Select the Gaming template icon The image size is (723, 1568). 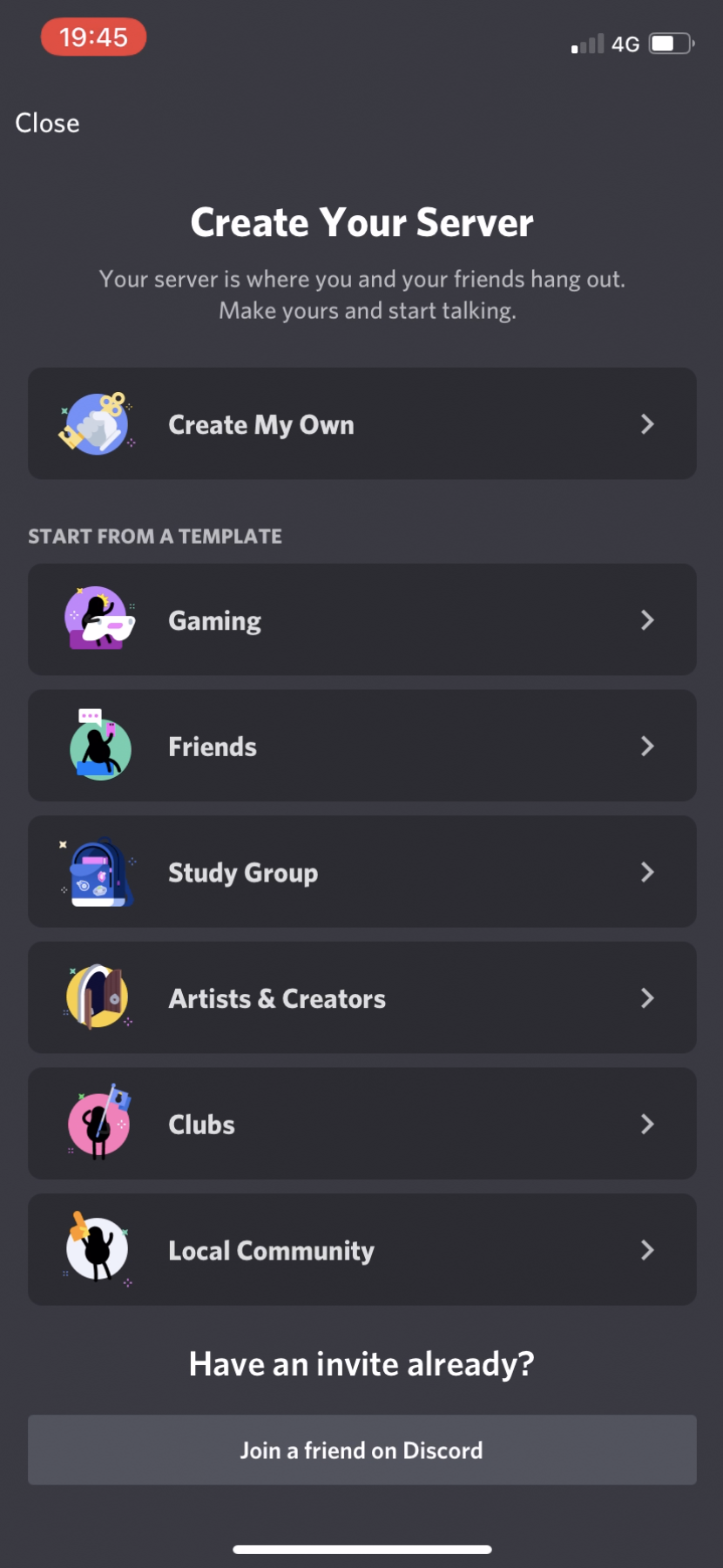[98, 619]
